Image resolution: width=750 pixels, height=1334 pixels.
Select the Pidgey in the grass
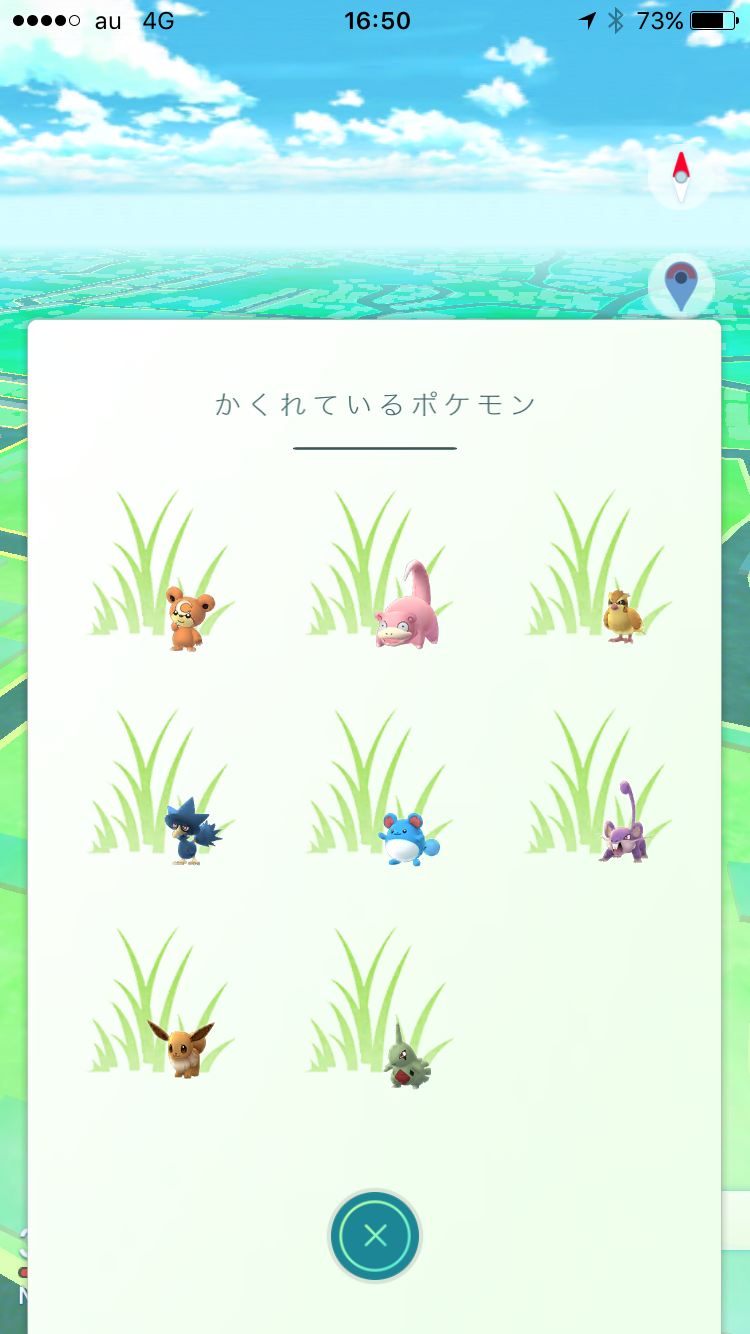pos(621,615)
